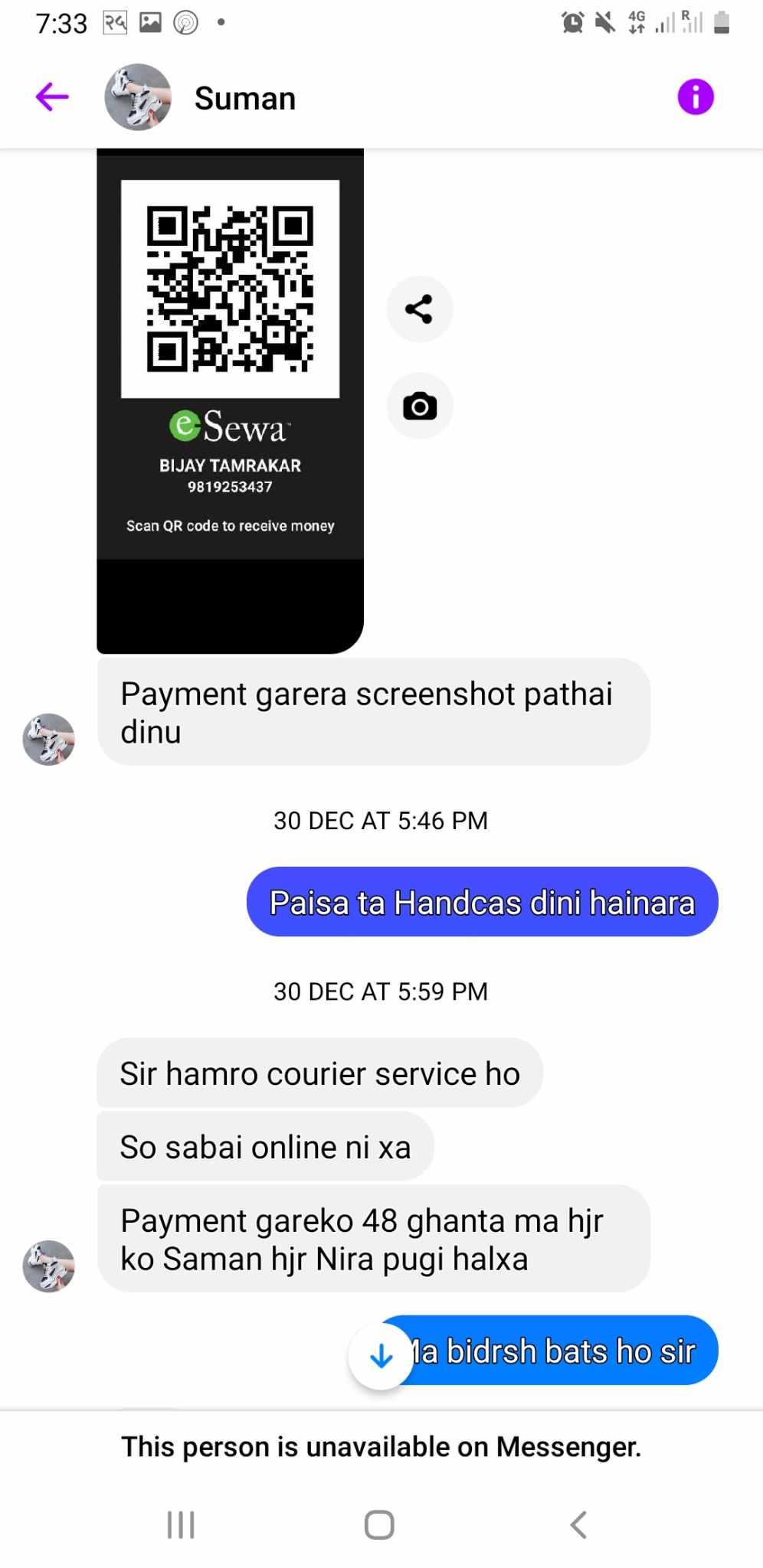Go back from Suman's chat

52,97
